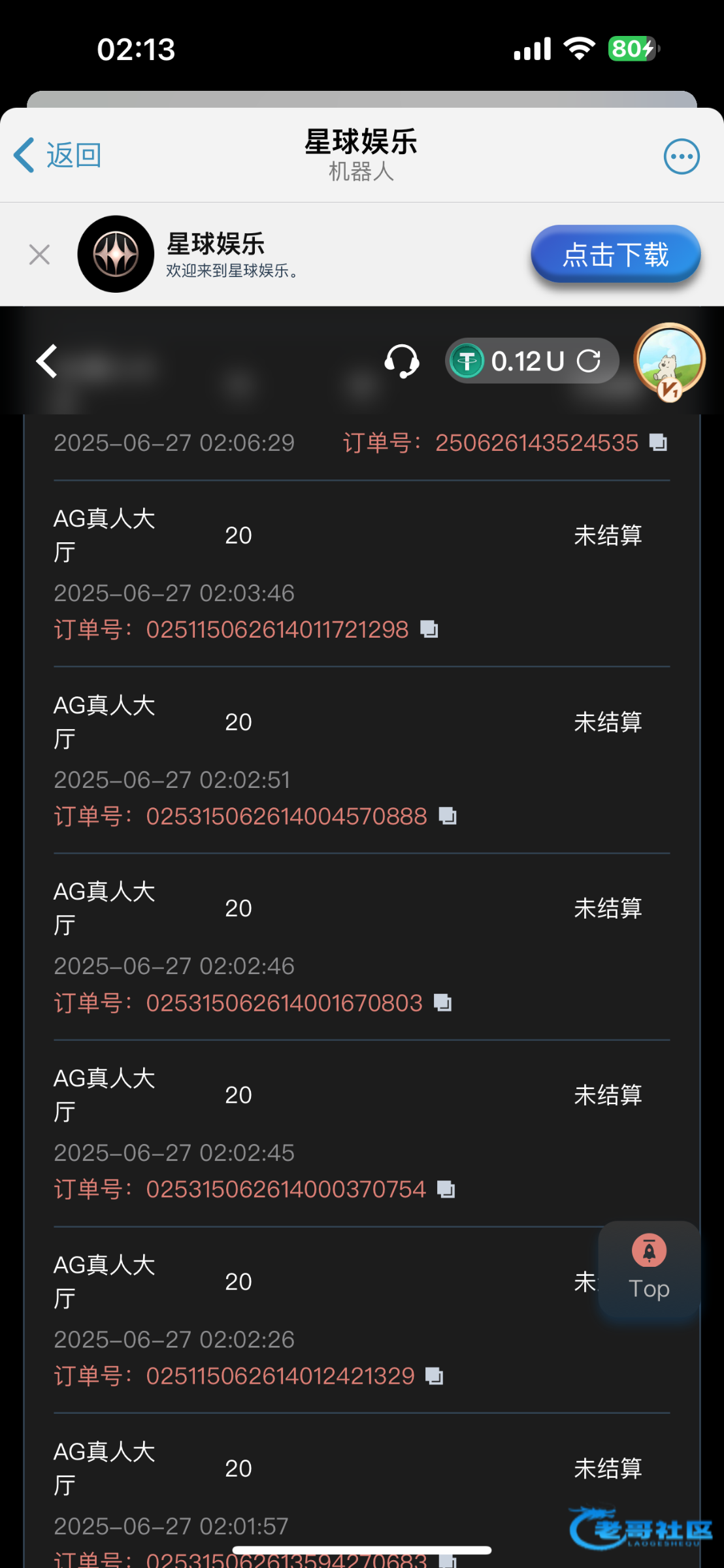Refresh the 0.12 U balance
The width and height of the screenshot is (724, 1568).
(x=589, y=361)
